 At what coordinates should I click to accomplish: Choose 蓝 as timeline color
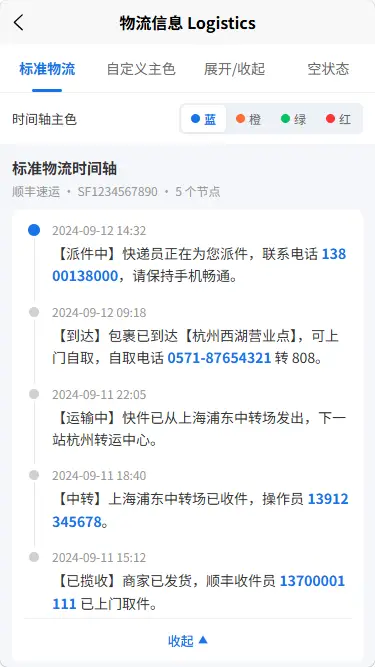(x=204, y=119)
